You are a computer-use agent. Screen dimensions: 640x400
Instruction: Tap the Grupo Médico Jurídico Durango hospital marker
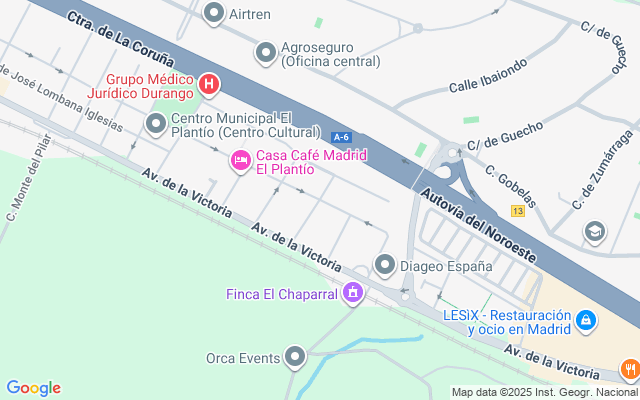click(x=209, y=86)
